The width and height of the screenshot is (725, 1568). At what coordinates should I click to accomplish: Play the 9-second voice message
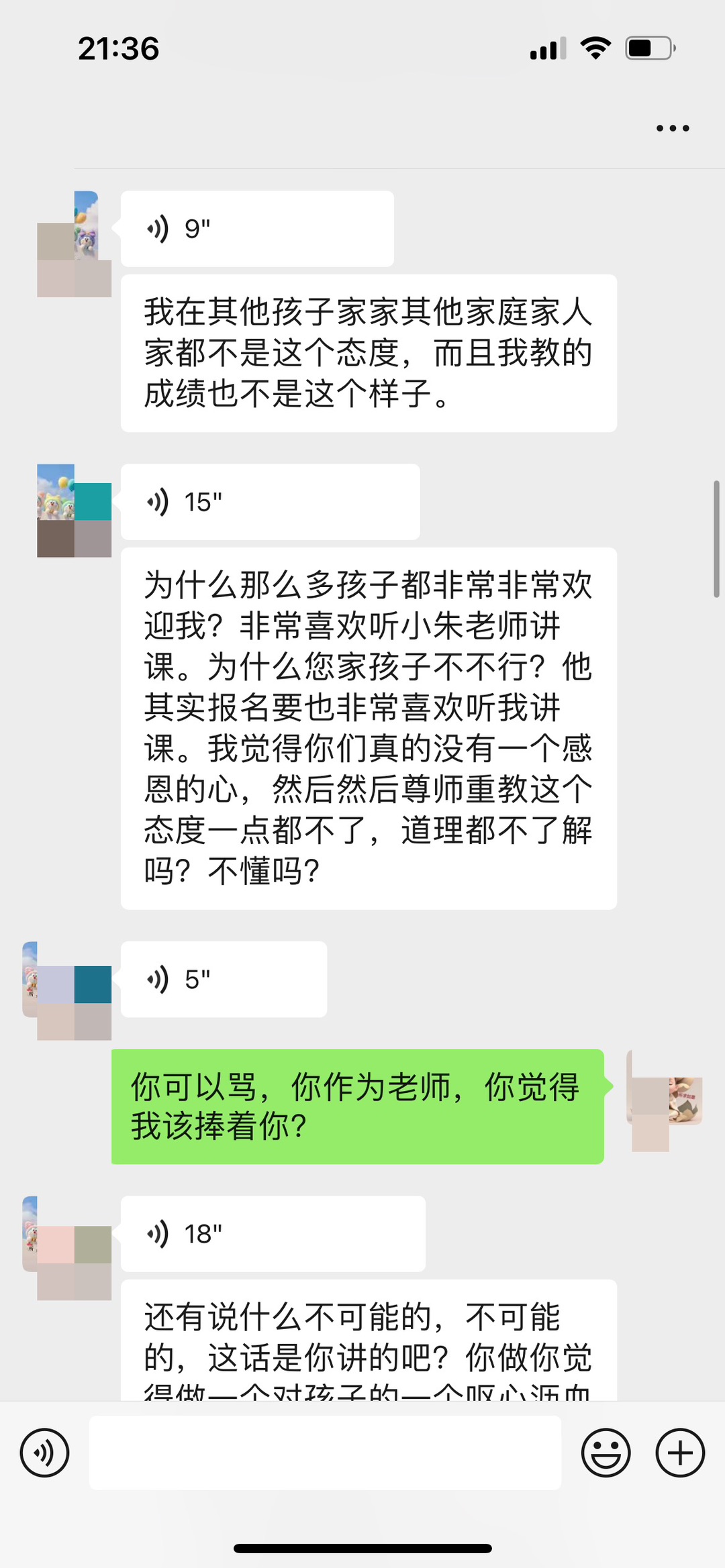coord(256,229)
